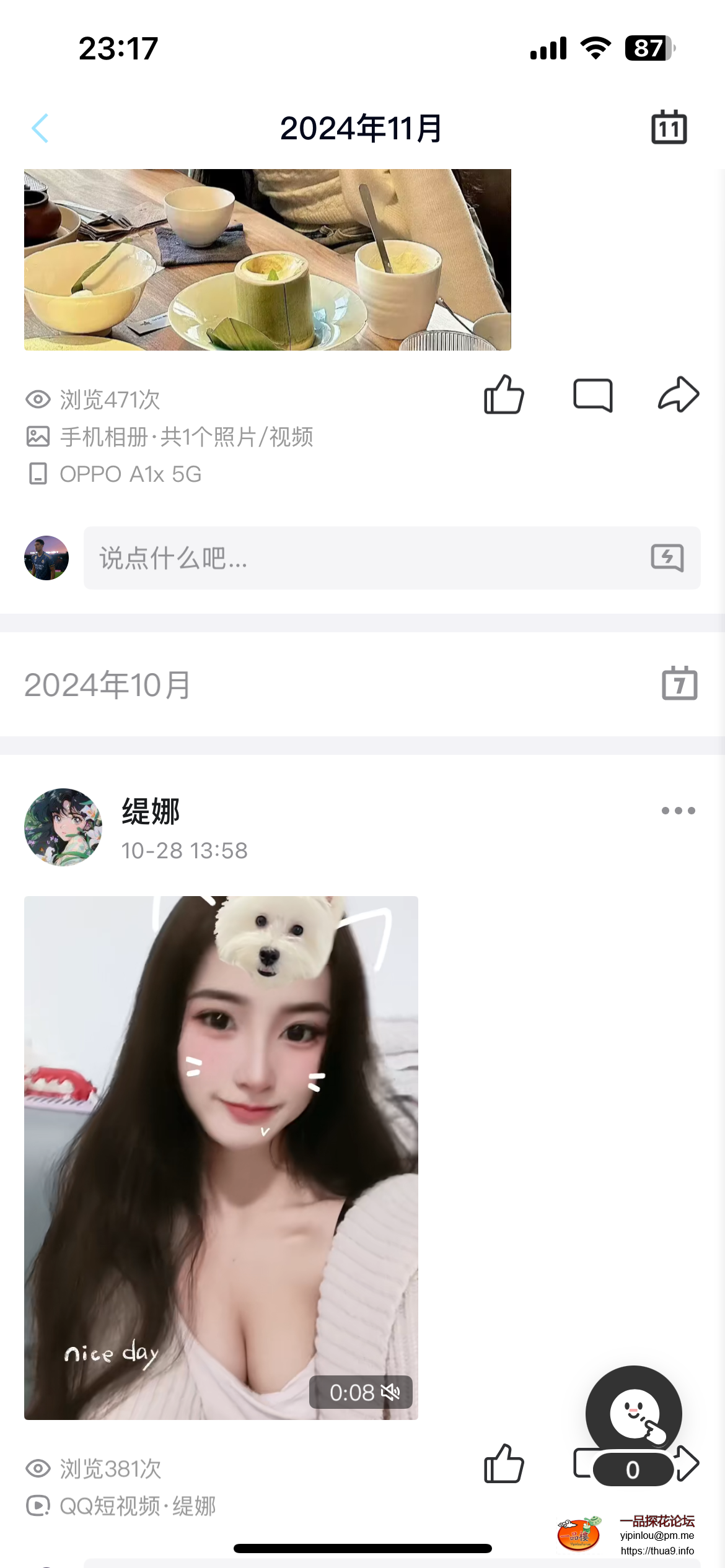Like 缇娜's post with 381 views
This screenshot has width=725, height=1568.
pos(504,1464)
